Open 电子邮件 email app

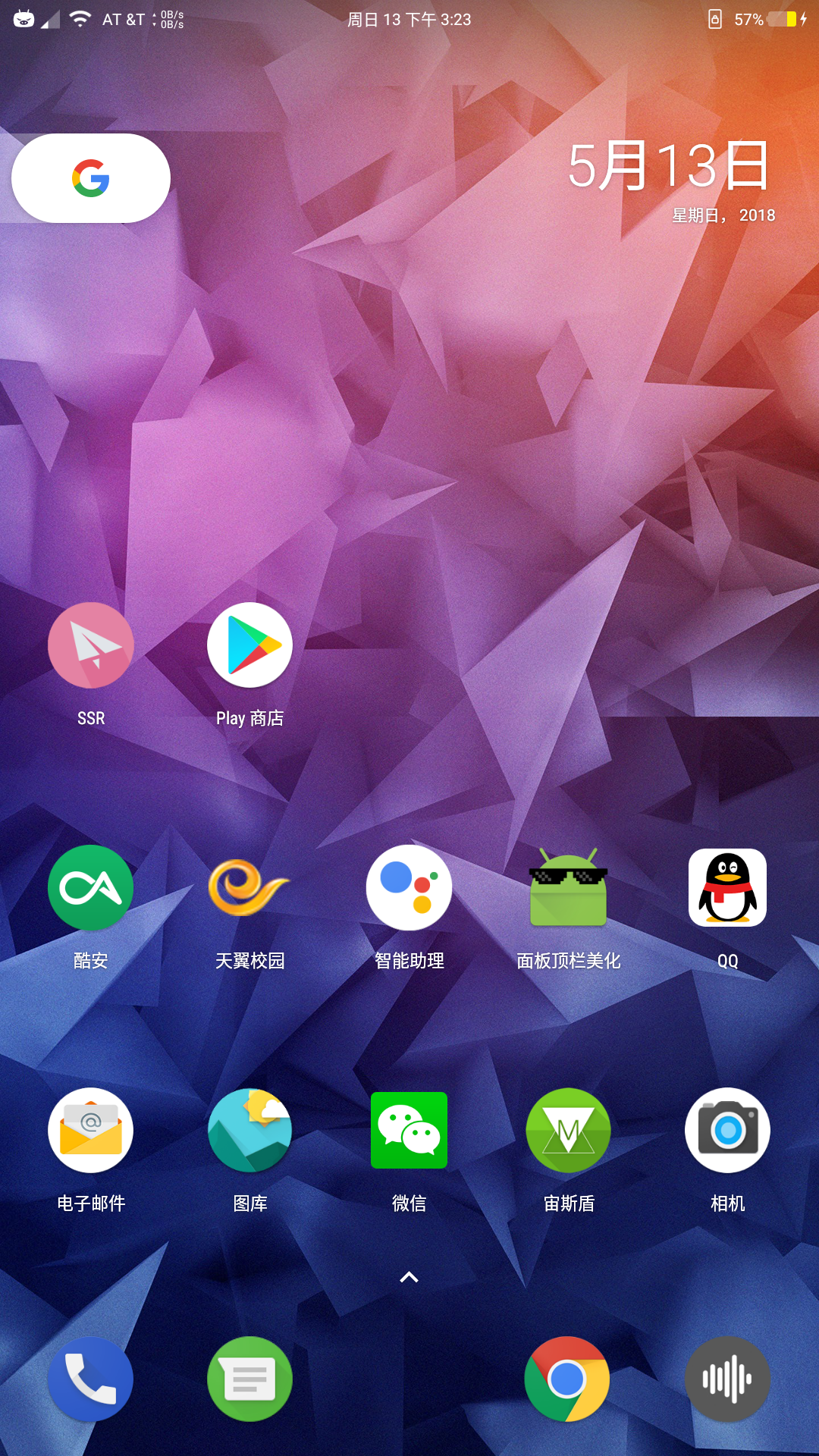(91, 1131)
